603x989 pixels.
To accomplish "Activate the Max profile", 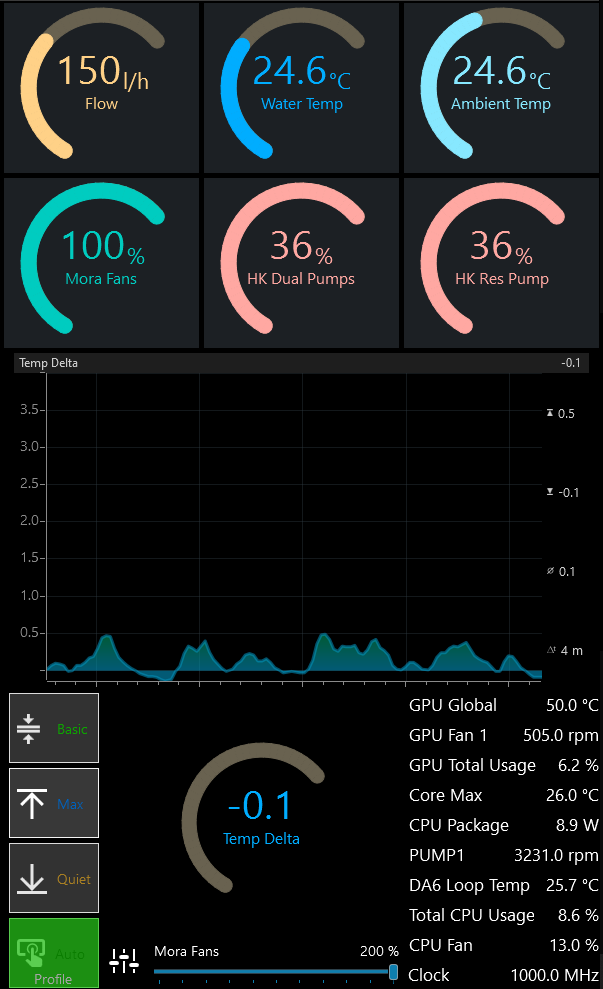I will [x=54, y=803].
